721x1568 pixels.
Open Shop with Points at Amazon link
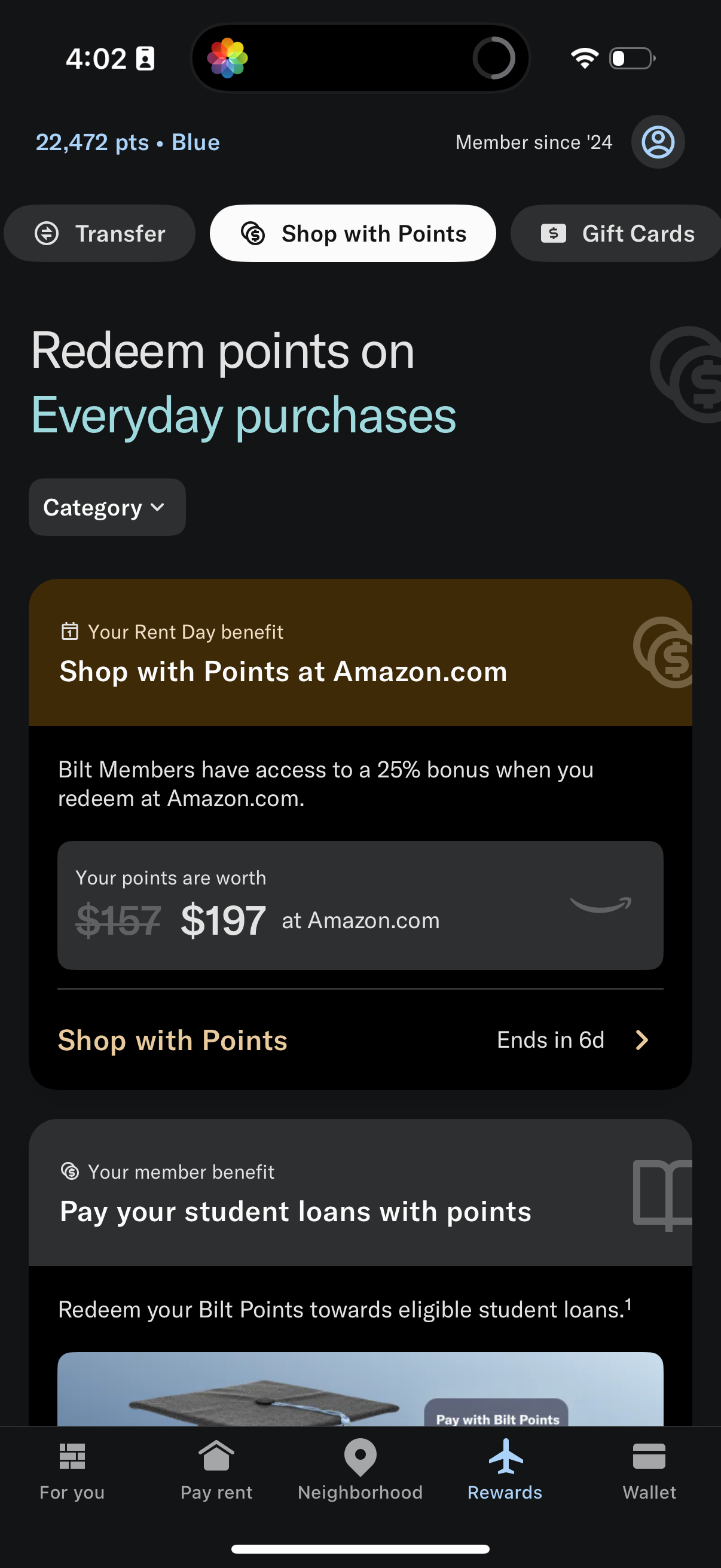(x=283, y=671)
